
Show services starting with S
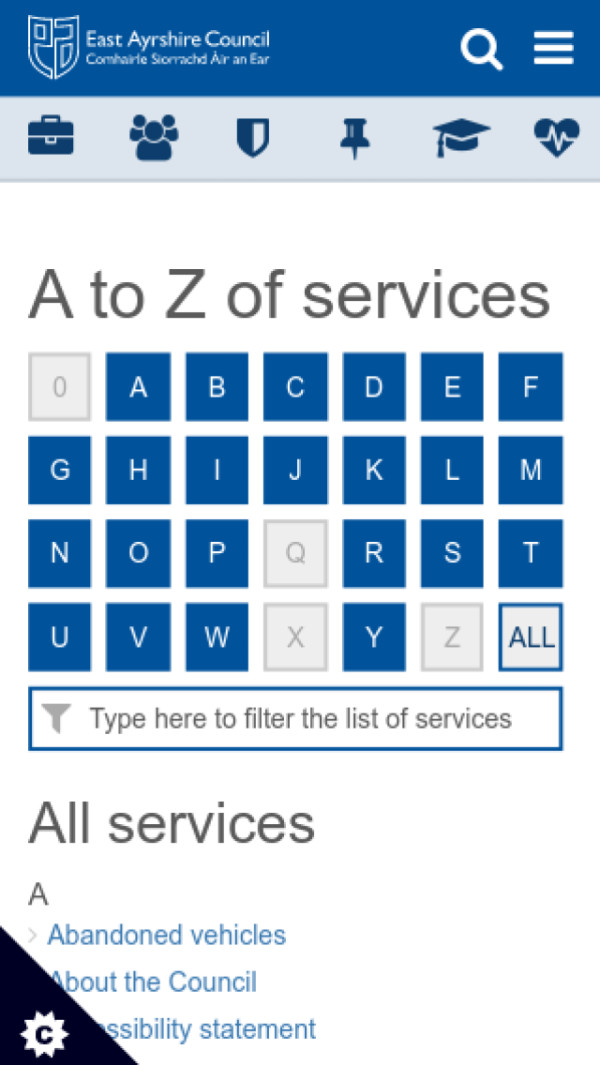452,553
